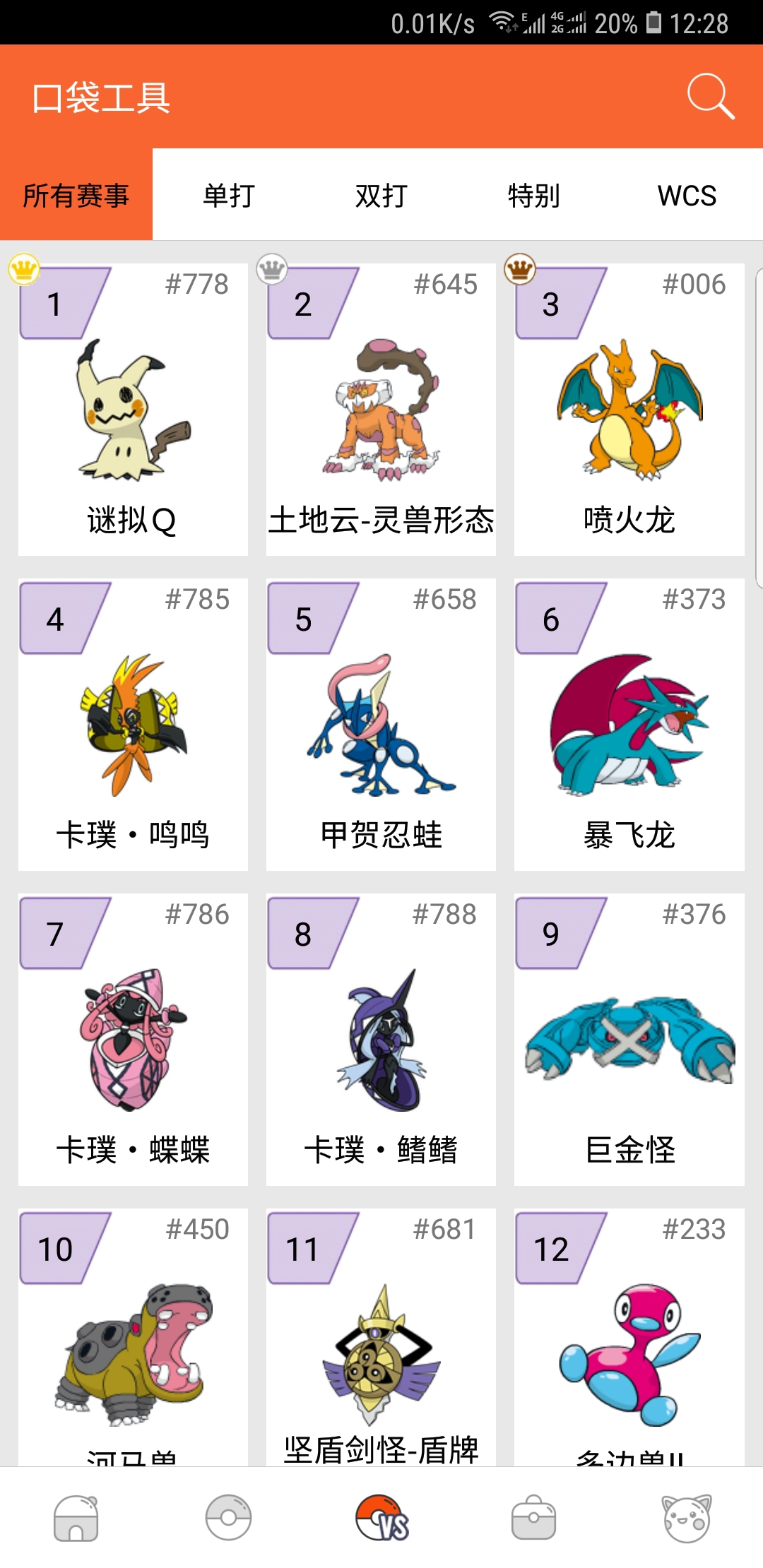Switch to the WCS tab
Viewport: 763px width, 1568px height.
687,196
